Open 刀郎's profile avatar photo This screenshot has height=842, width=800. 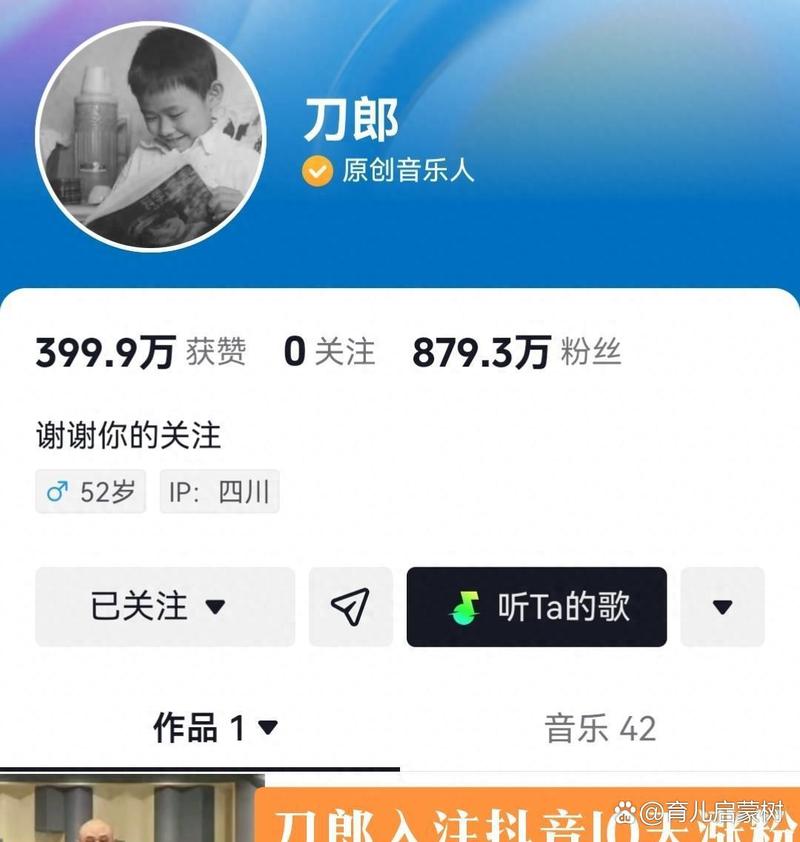coord(151,135)
